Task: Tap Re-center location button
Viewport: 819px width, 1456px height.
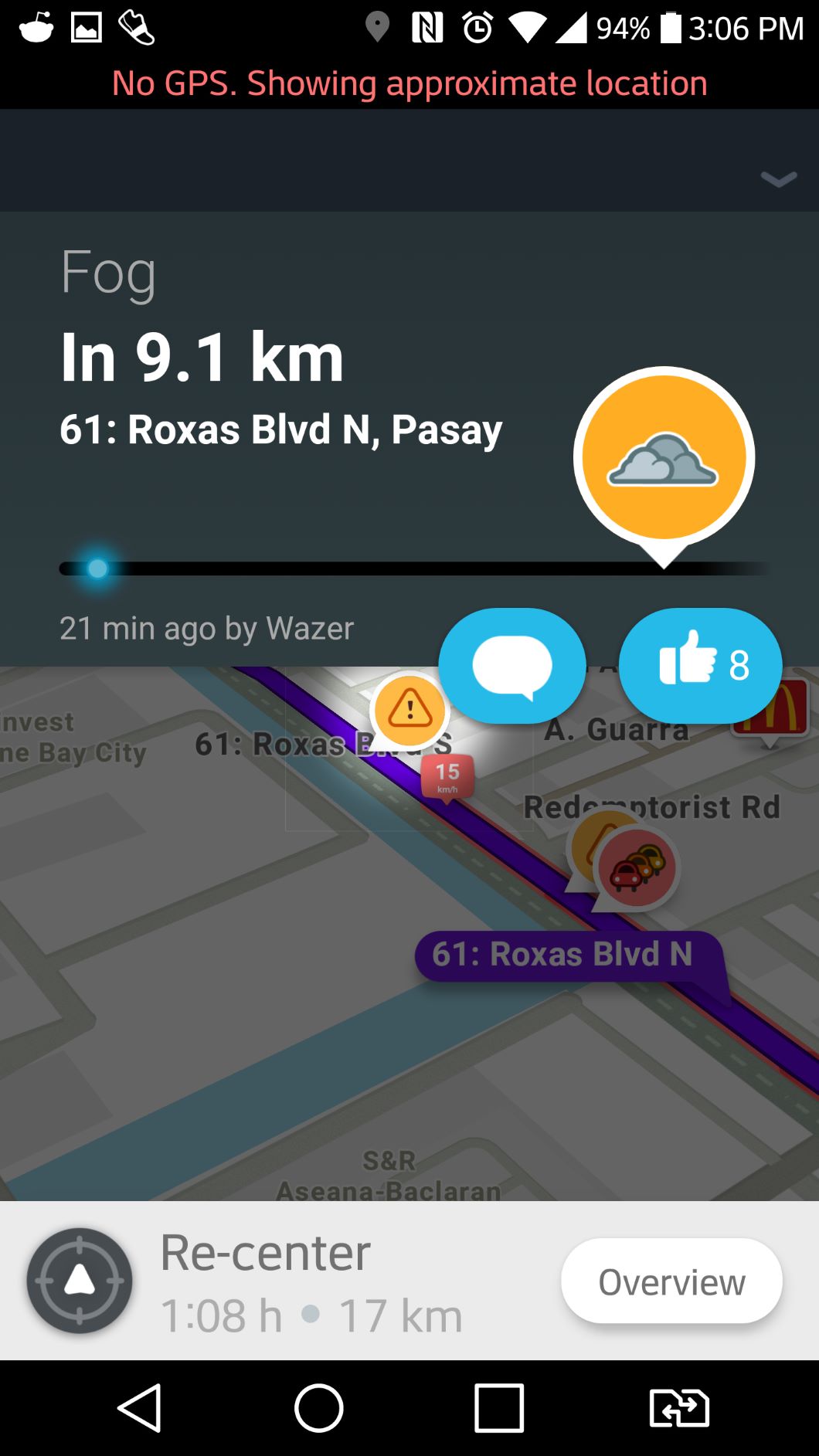Action: click(x=80, y=1281)
